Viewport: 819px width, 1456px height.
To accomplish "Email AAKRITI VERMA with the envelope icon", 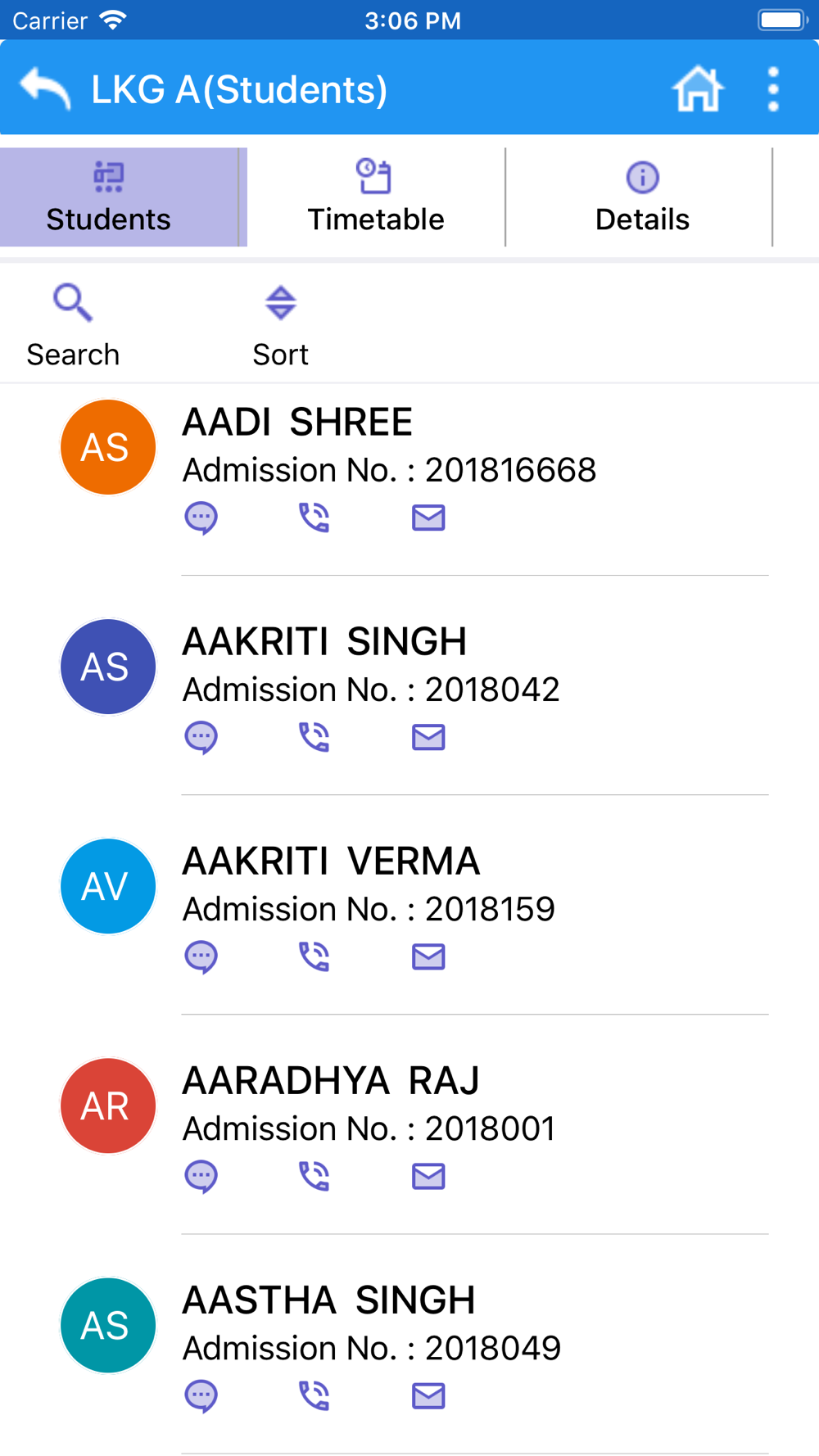I will point(428,956).
